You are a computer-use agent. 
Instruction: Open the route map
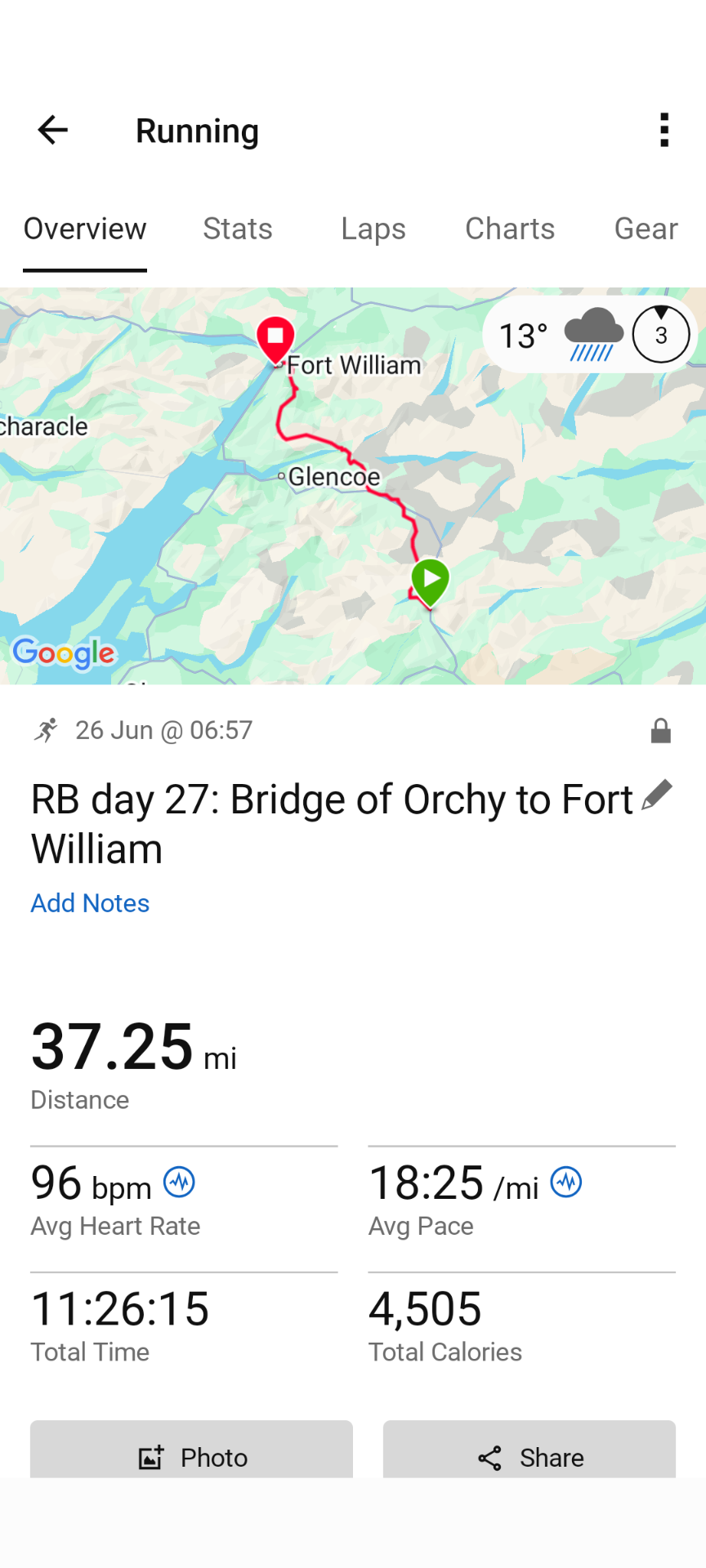pos(353,485)
